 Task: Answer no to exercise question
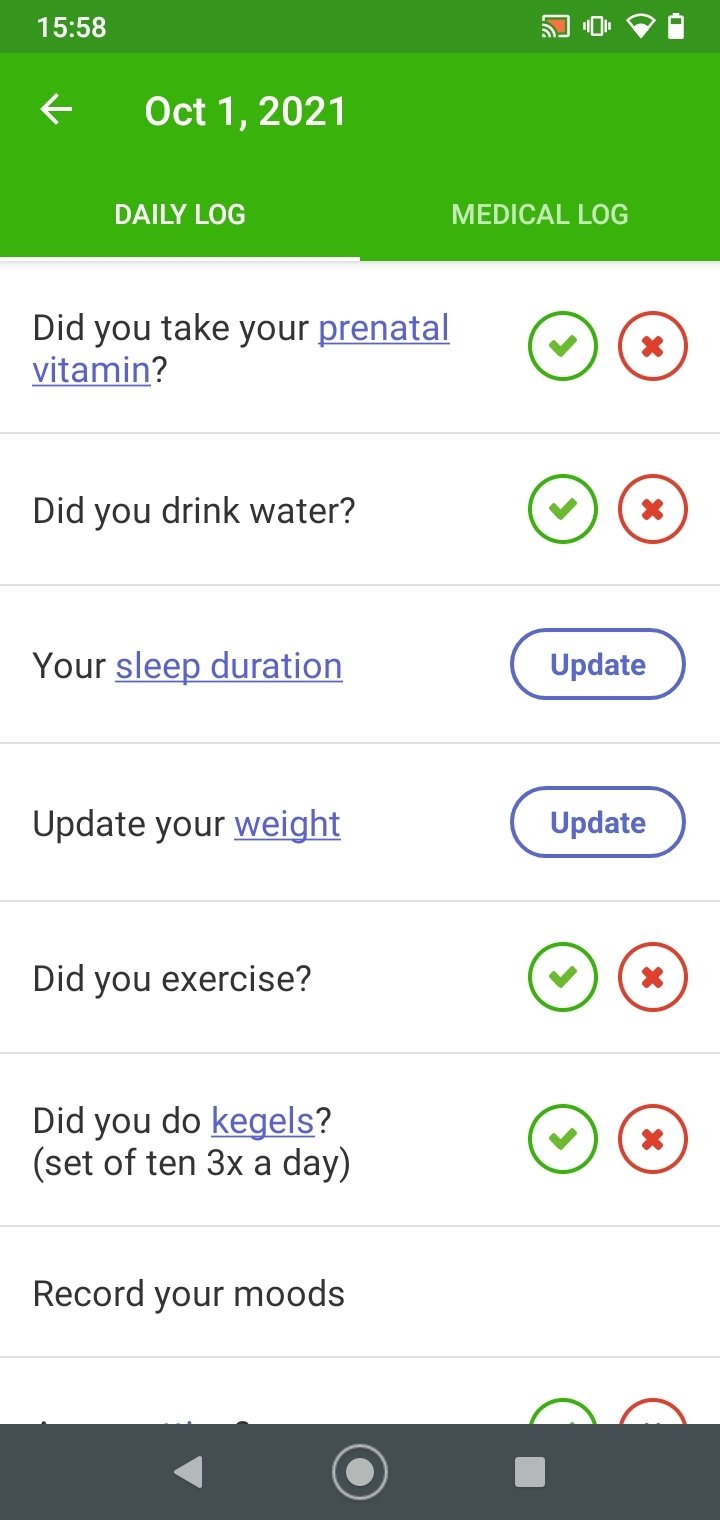(x=653, y=977)
